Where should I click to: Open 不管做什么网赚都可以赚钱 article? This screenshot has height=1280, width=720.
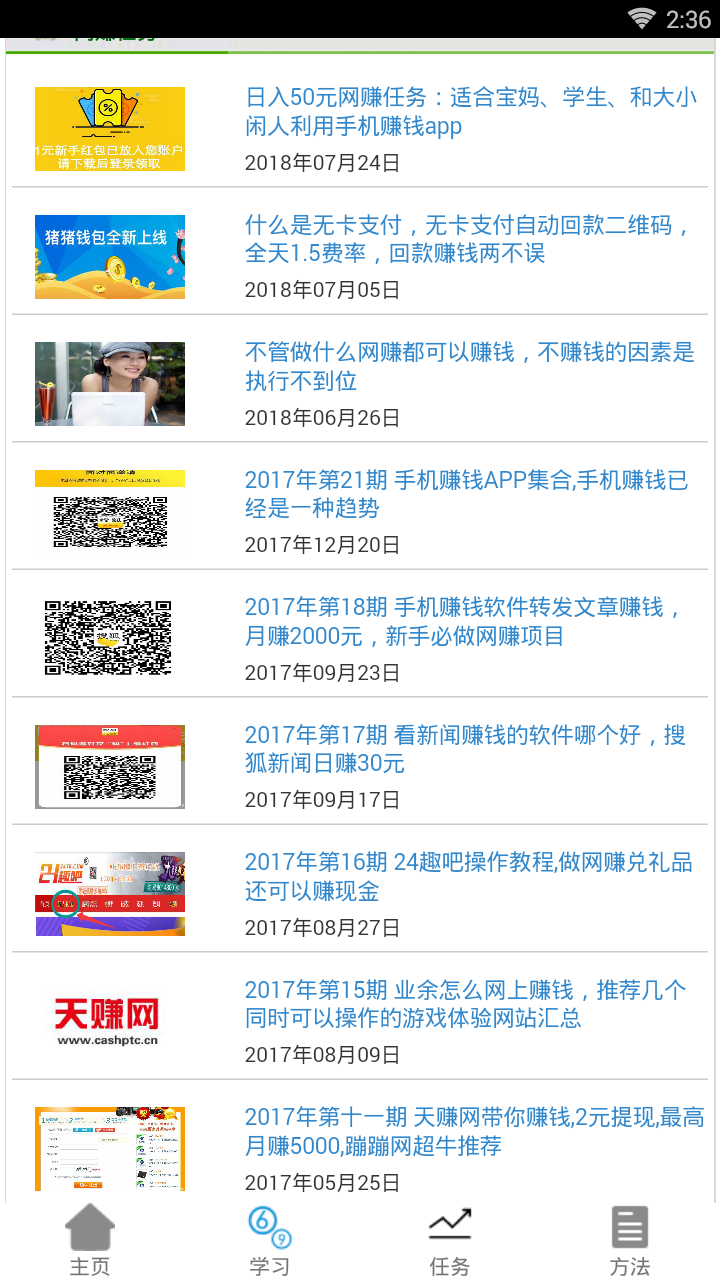click(469, 367)
